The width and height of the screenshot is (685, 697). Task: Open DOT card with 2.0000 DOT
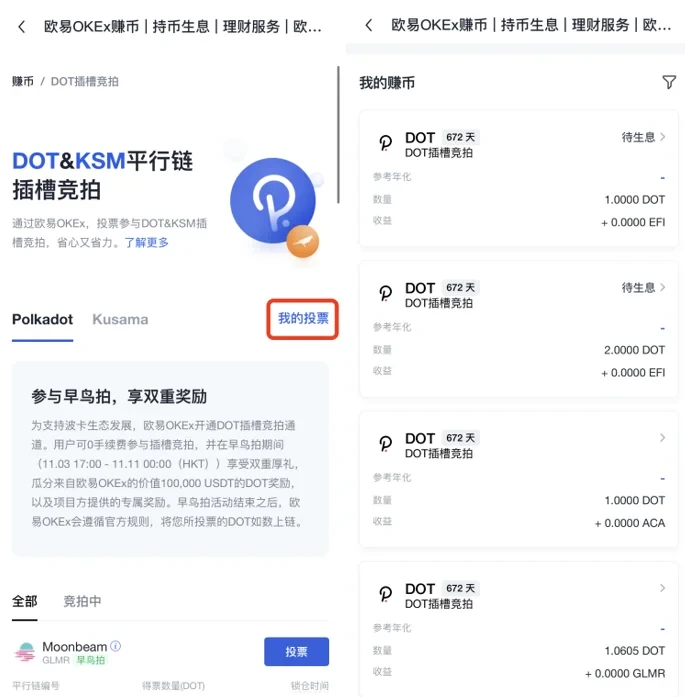(518, 328)
